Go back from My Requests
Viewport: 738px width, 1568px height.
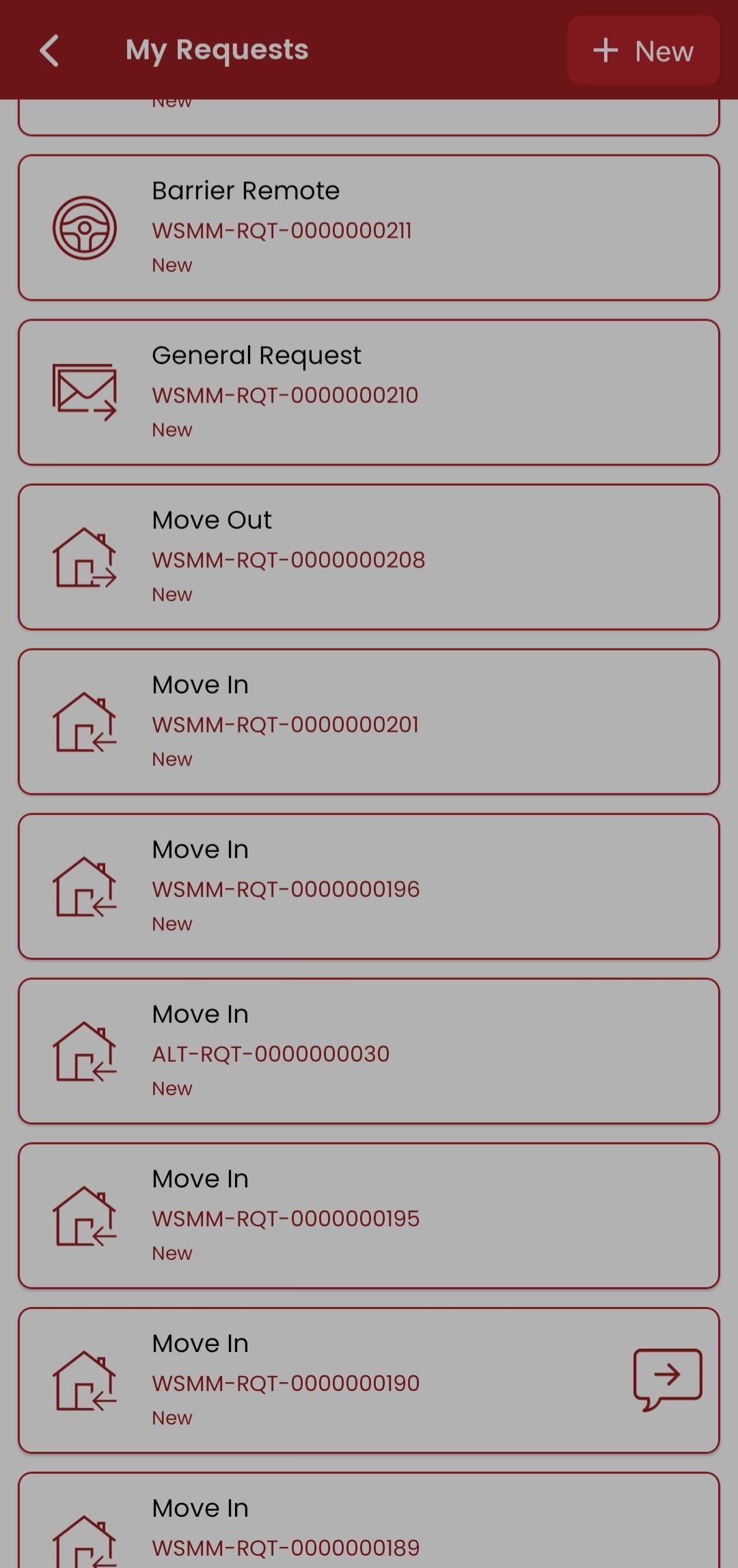49,51
